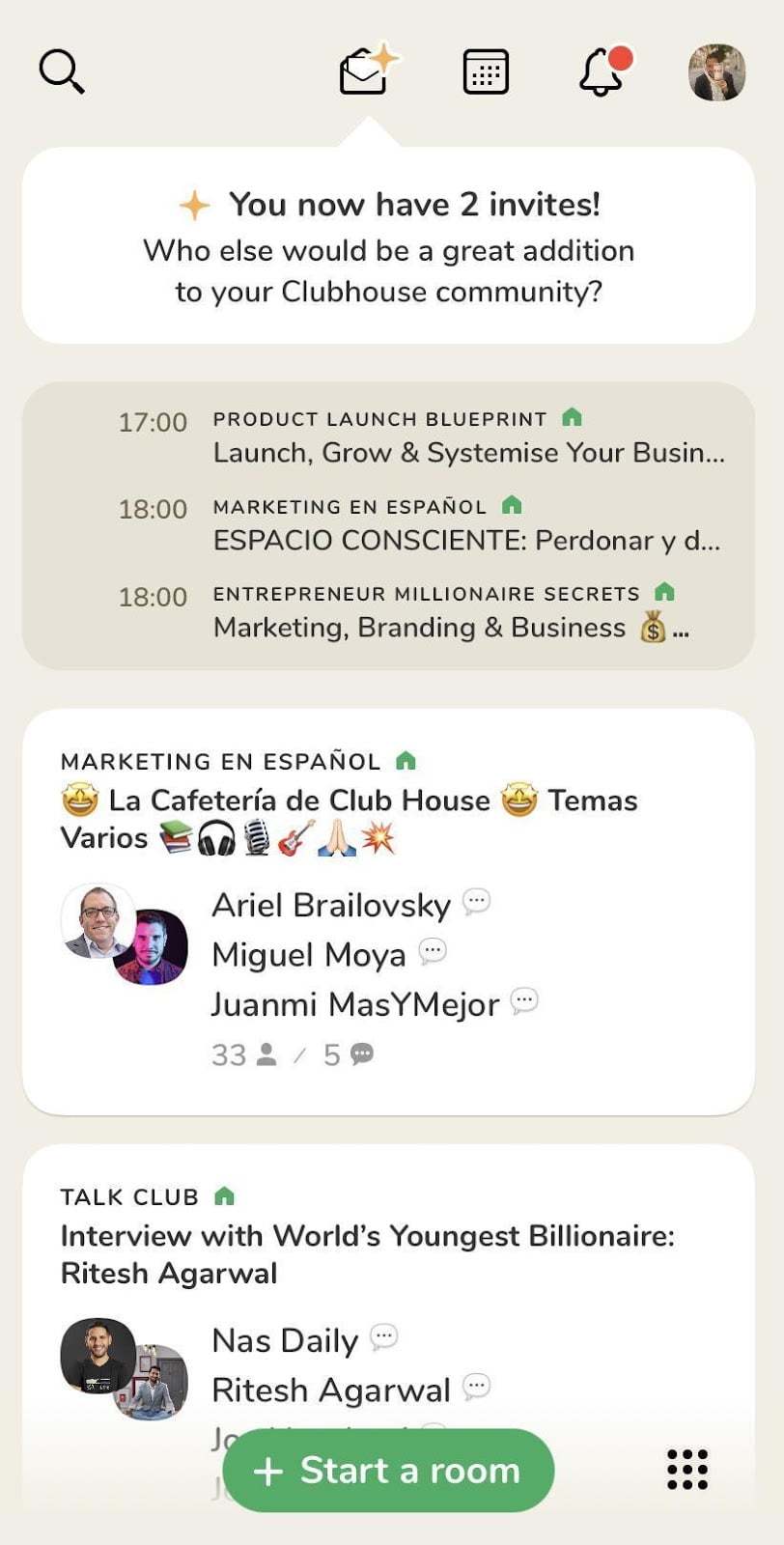Open your profile picture
The height and width of the screenshot is (1545, 784).
tap(716, 71)
